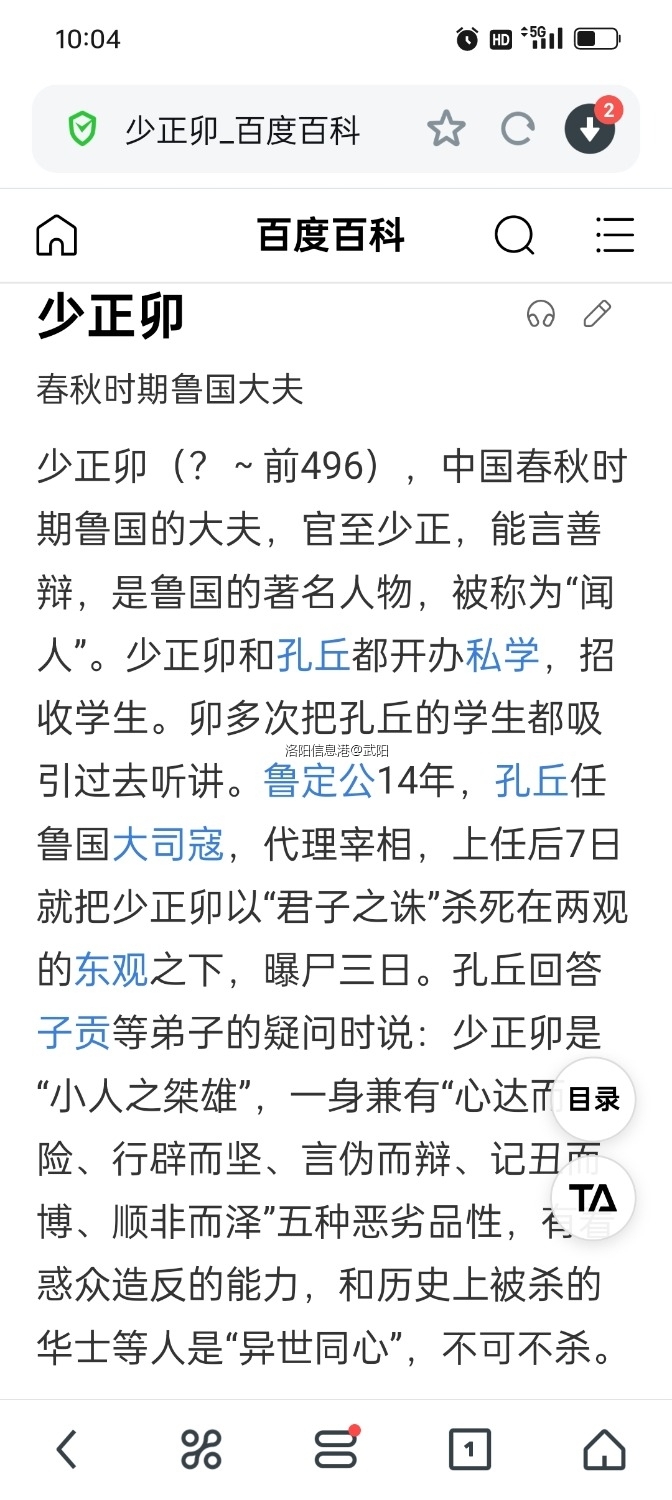This screenshot has height=1500, width=672.
Task: Open the Baike menu list icon
Action: coord(614,236)
